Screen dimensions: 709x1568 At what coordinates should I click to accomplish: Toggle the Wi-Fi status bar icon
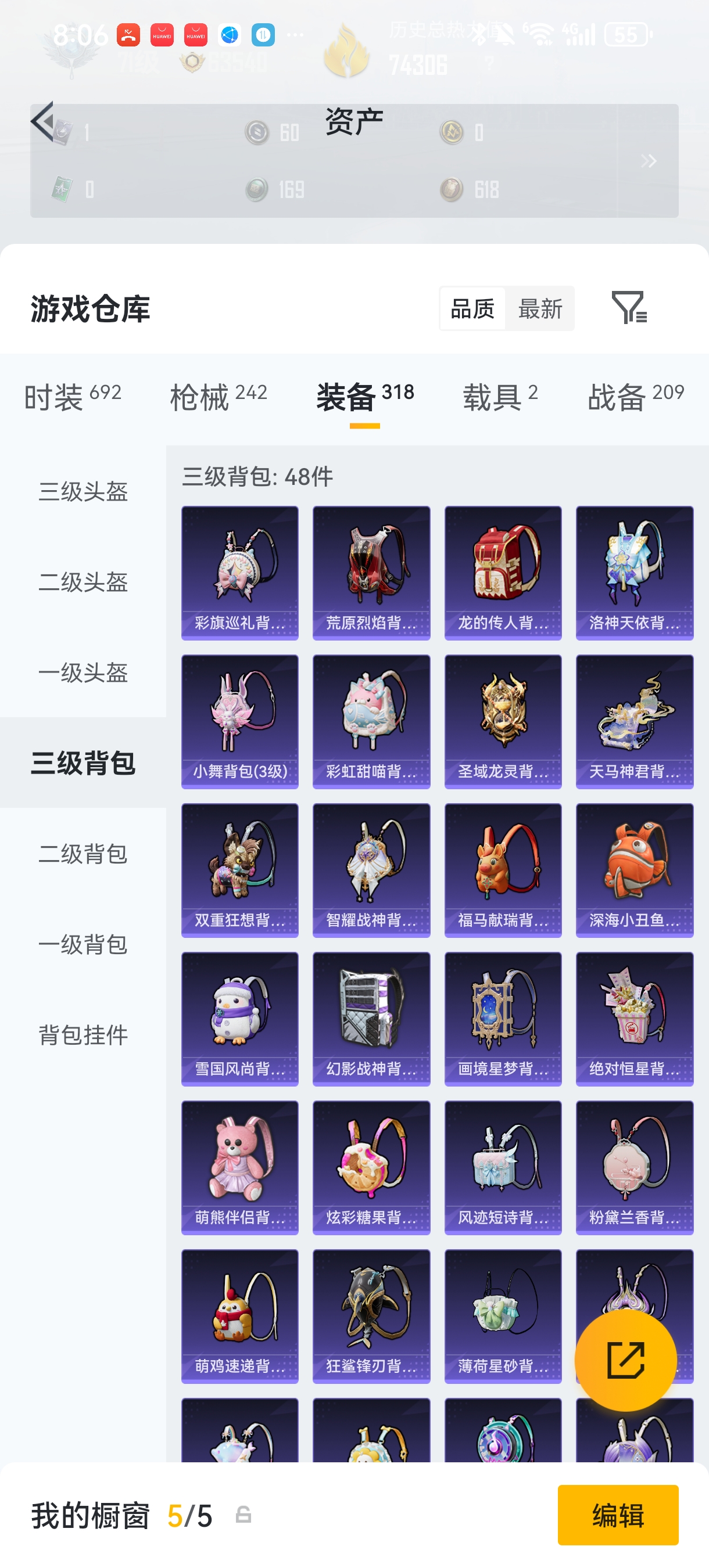click(x=539, y=35)
